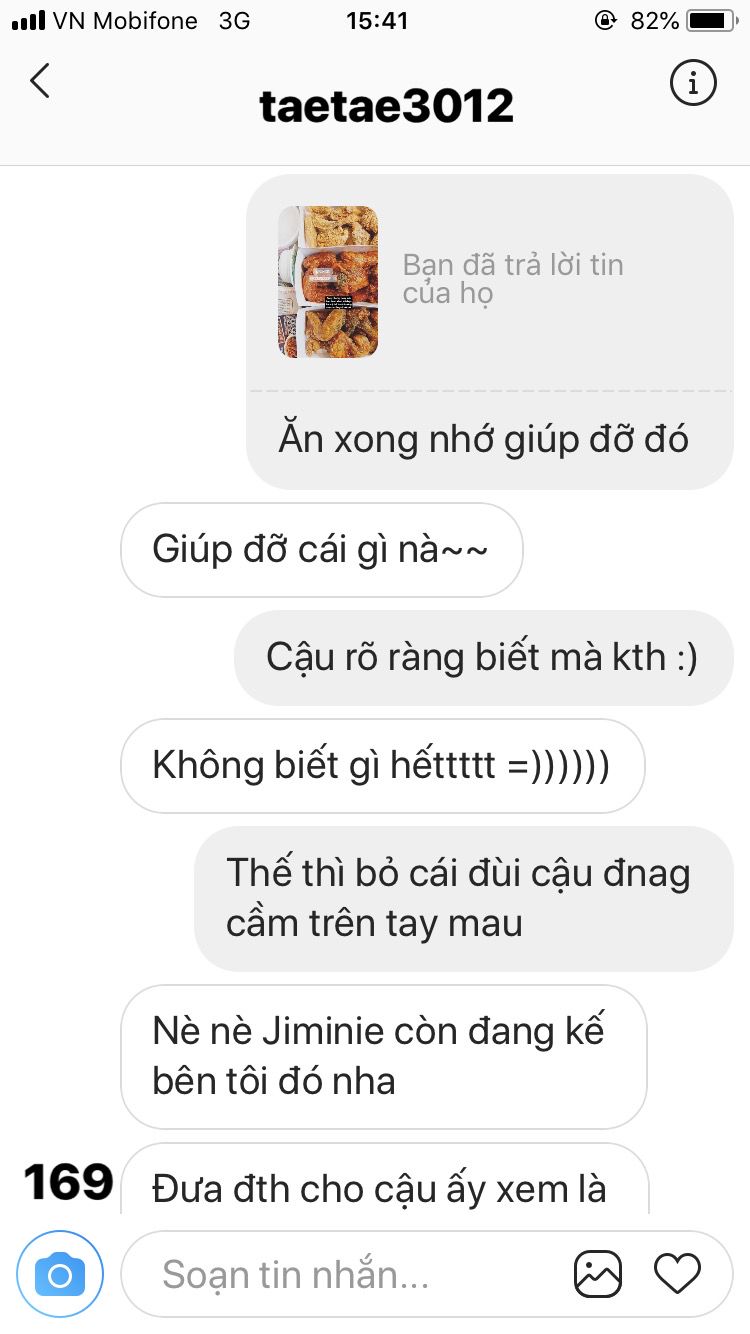This screenshot has width=750, height=1334.
Task: Go back to the message list
Action: pos(40,82)
